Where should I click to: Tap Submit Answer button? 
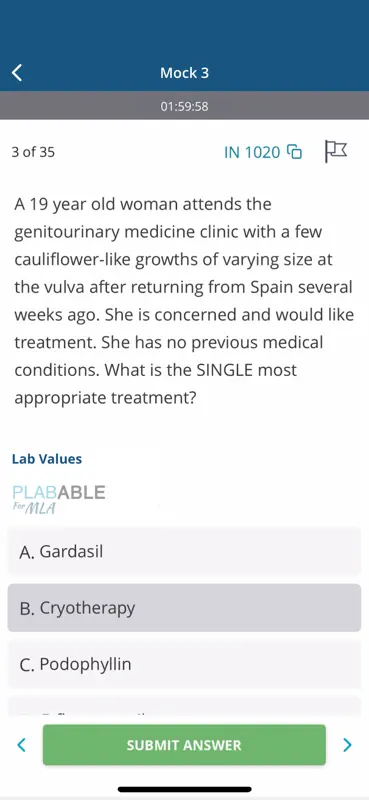(184, 745)
